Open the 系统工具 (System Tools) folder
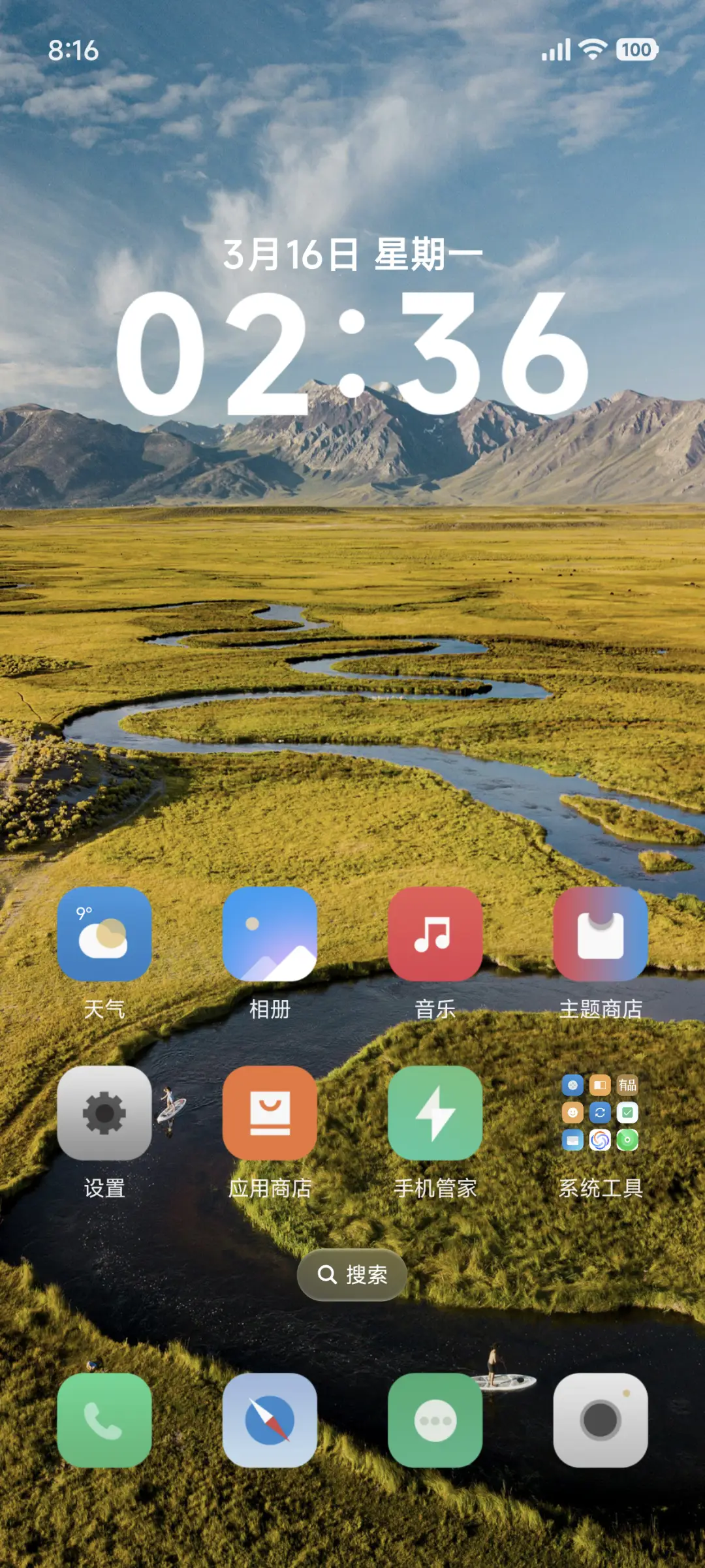 [x=601, y=1110]
